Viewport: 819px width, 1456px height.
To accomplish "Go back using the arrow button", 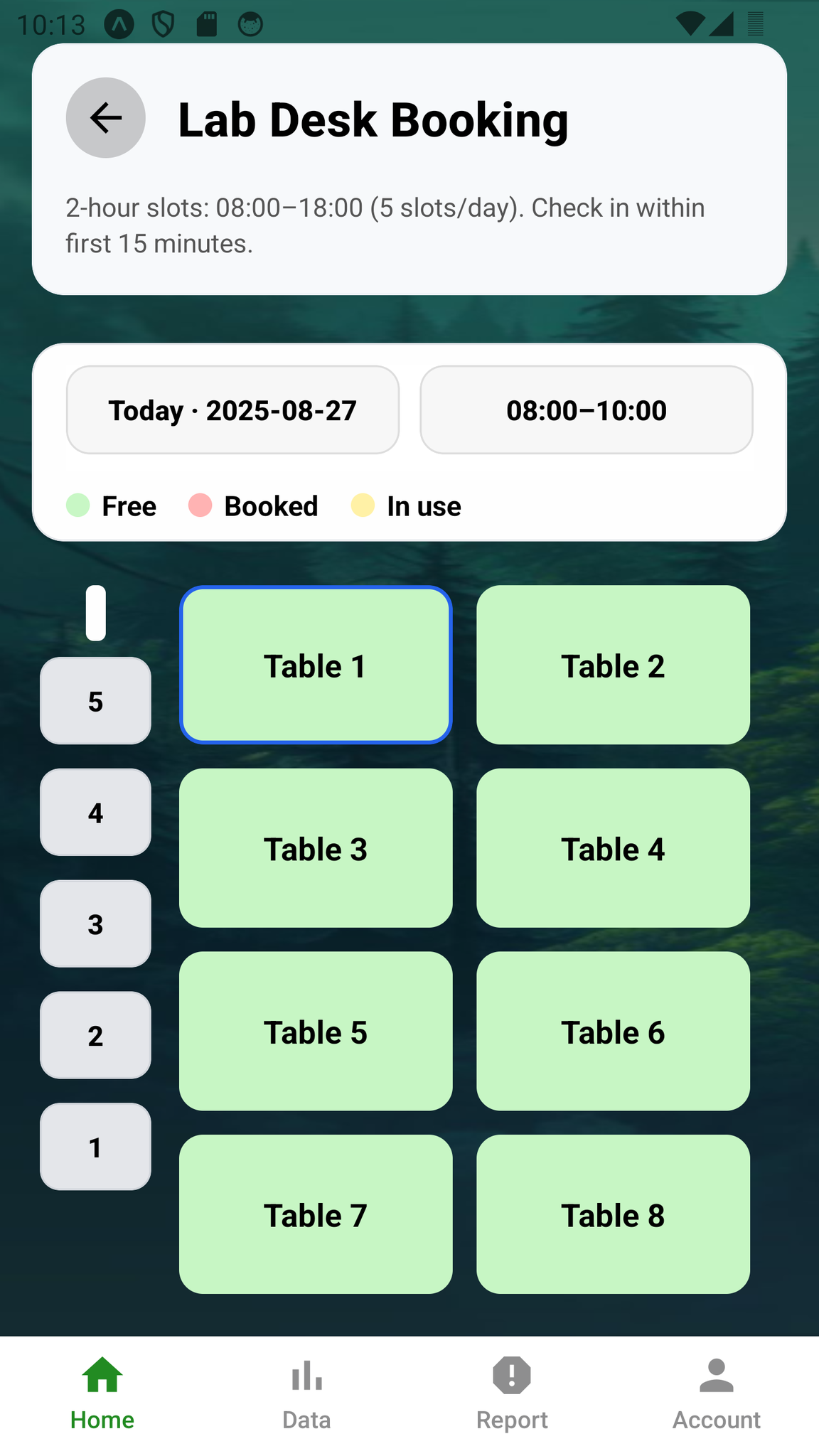I will (x=105, y=117).
